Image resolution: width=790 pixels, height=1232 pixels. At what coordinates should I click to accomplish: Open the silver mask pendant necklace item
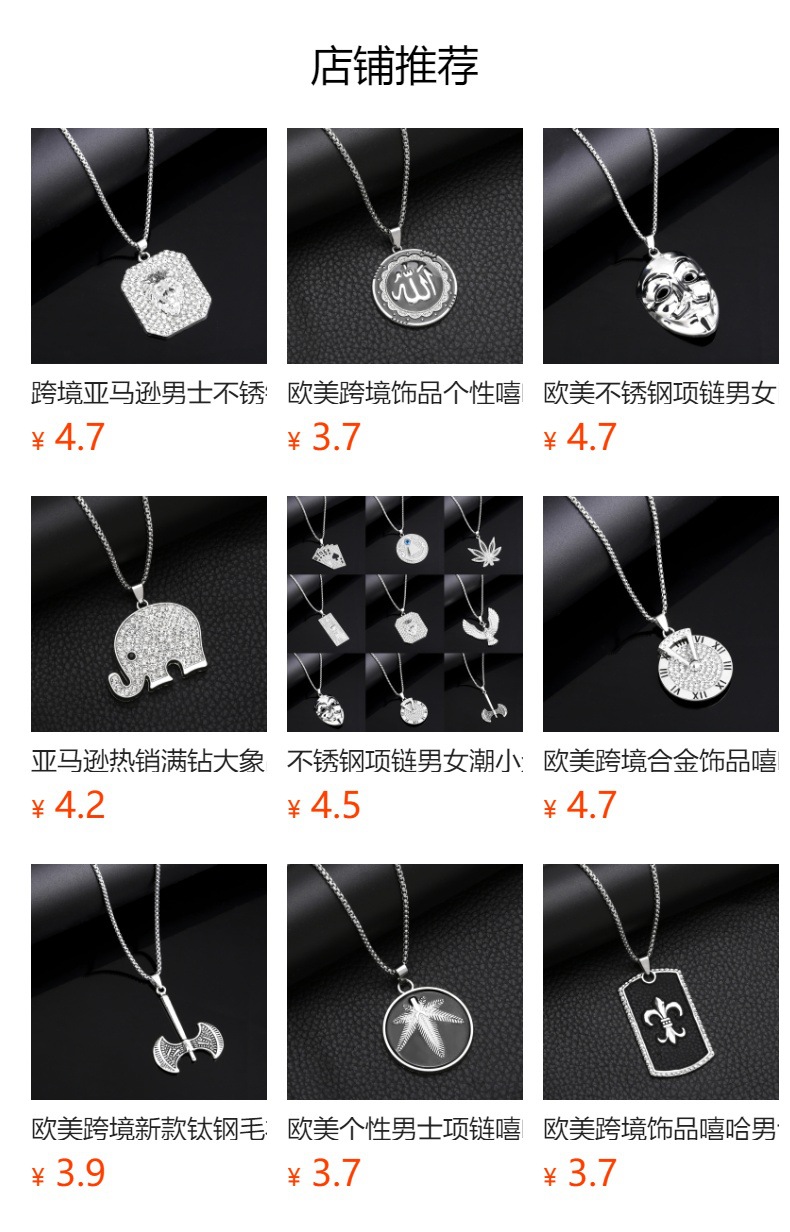click(661, 246)
